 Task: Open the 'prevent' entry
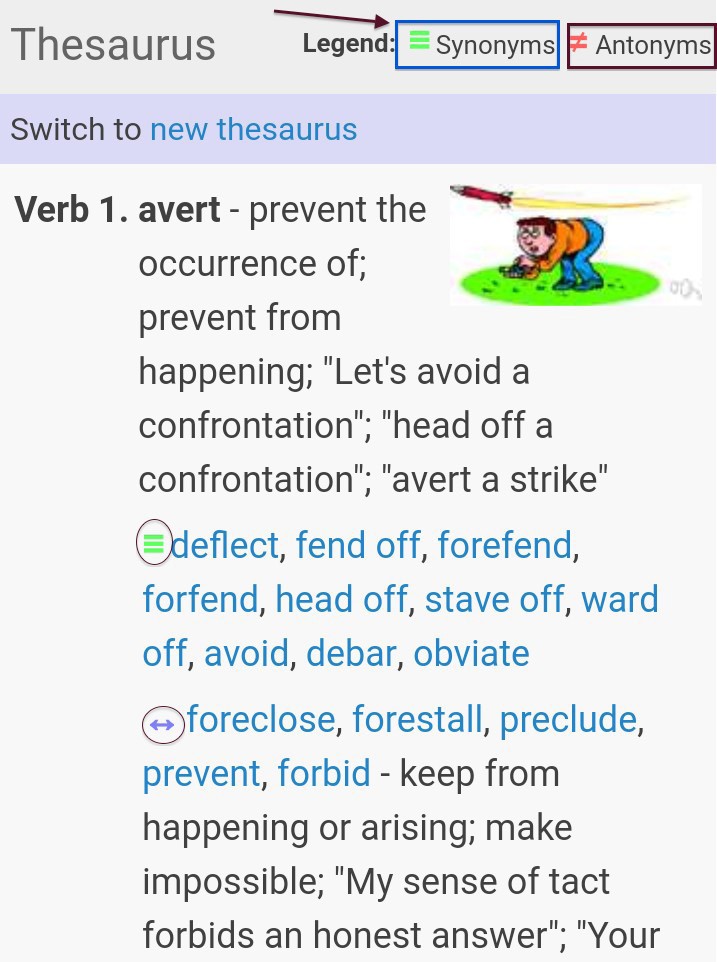tap(201, 774)
